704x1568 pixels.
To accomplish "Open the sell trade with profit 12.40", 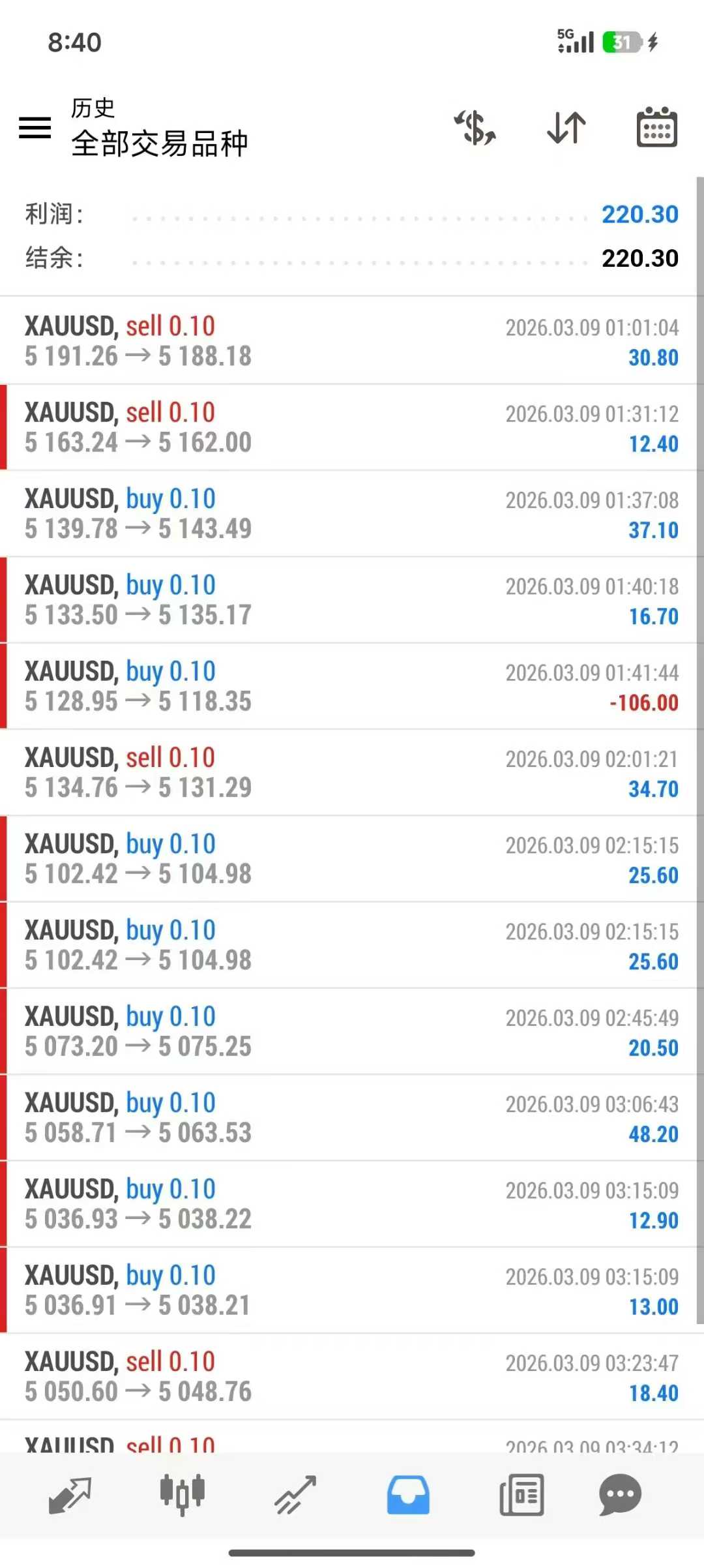I will tap(352, 427).
